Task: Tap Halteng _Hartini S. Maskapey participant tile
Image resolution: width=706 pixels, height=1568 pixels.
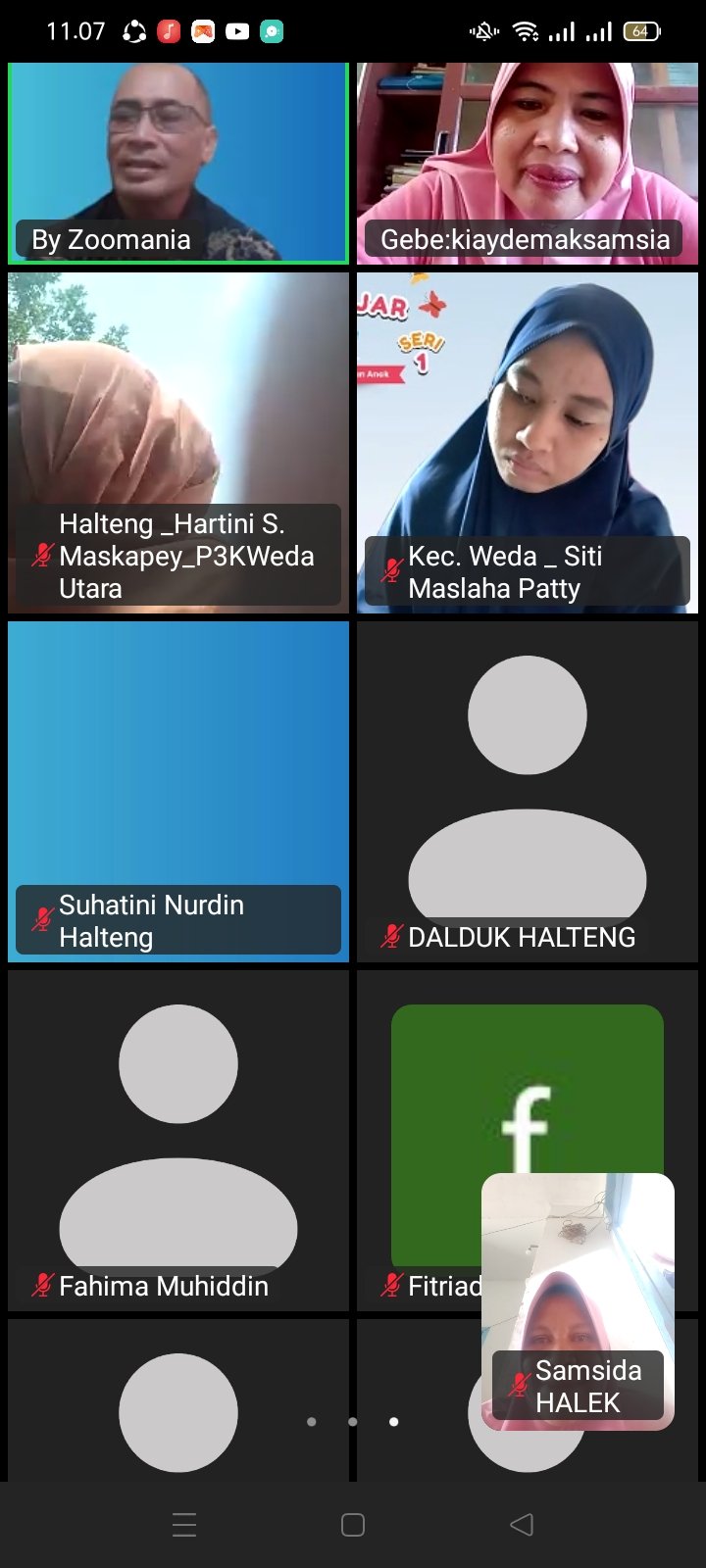Action: click(178, 443)
